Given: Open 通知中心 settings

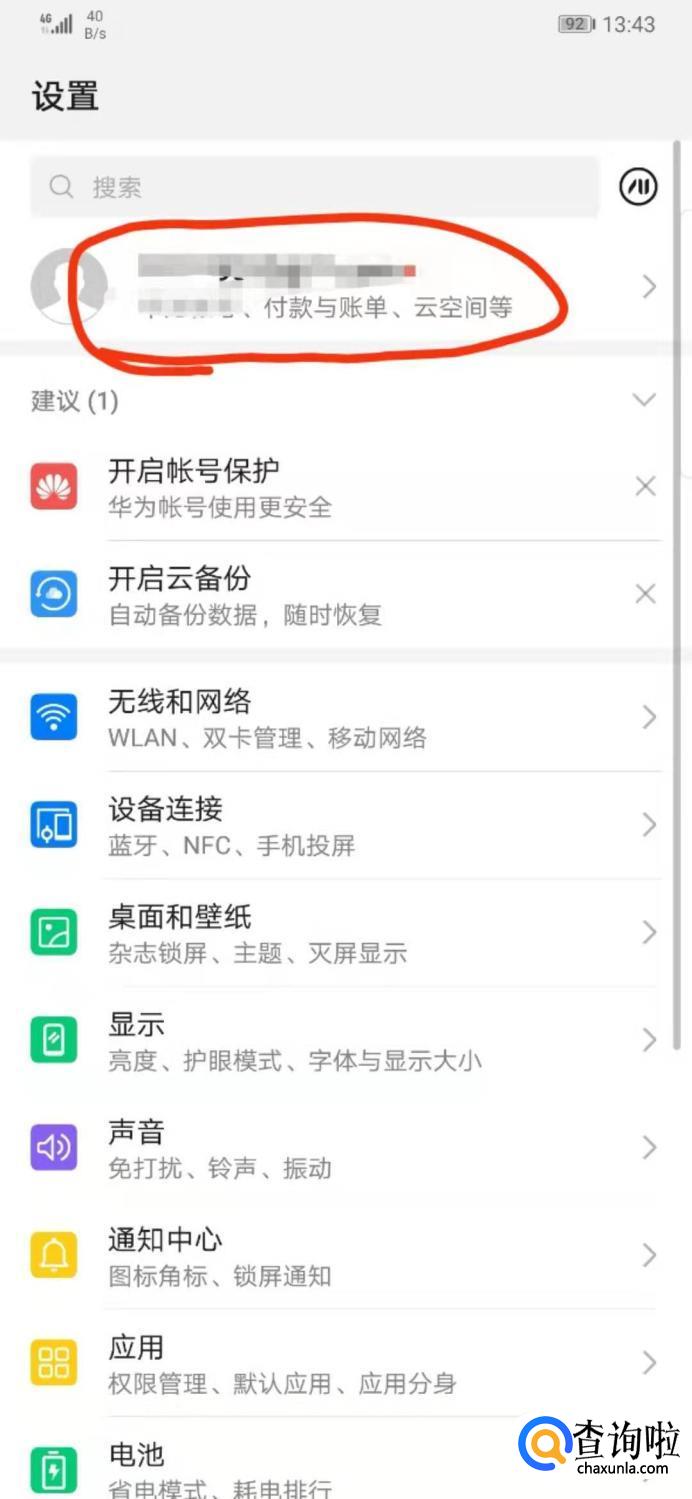Looking at the screenshot, I should click(340, 1256).
